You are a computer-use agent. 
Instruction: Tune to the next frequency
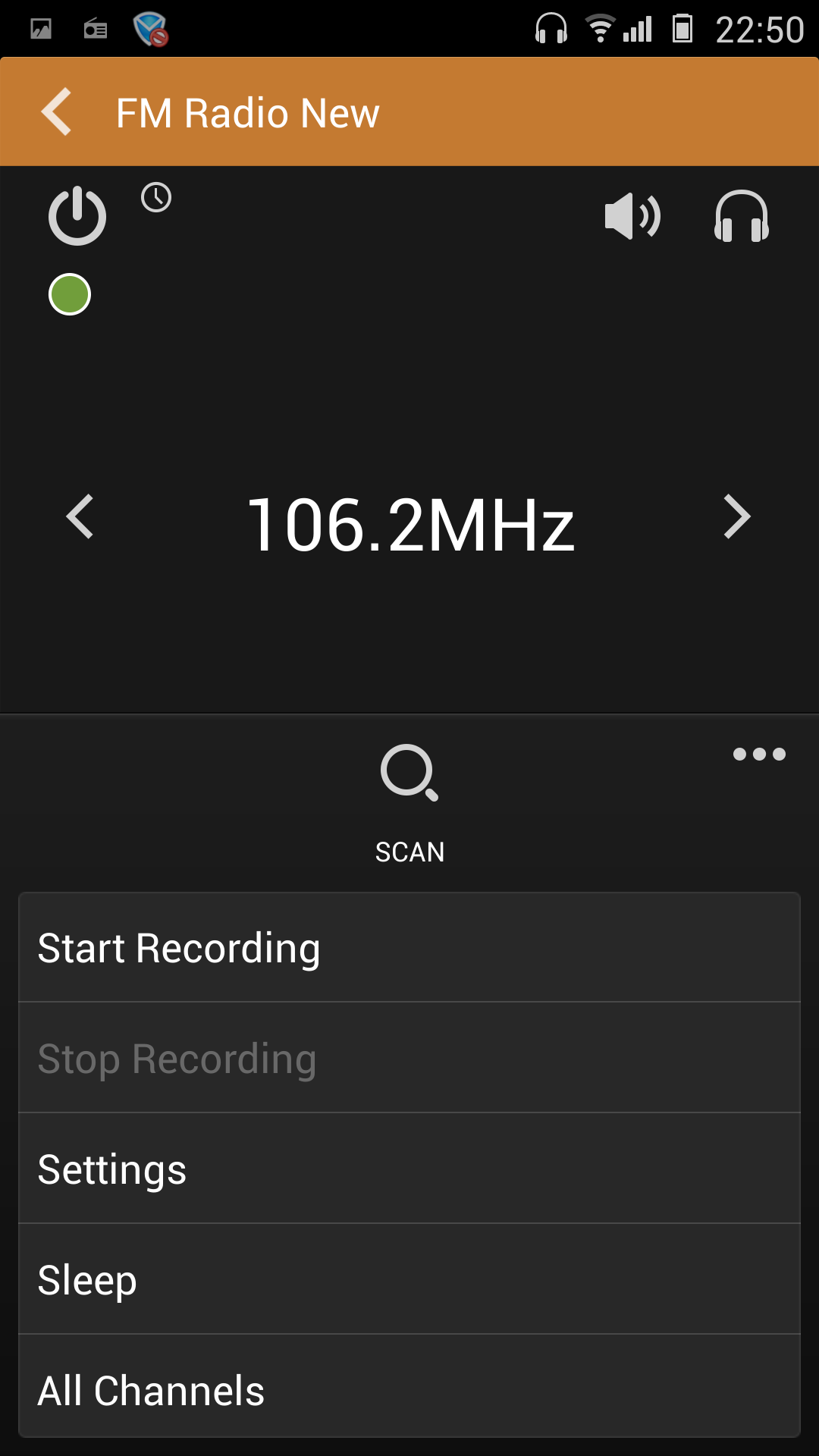tap(737, 517)
